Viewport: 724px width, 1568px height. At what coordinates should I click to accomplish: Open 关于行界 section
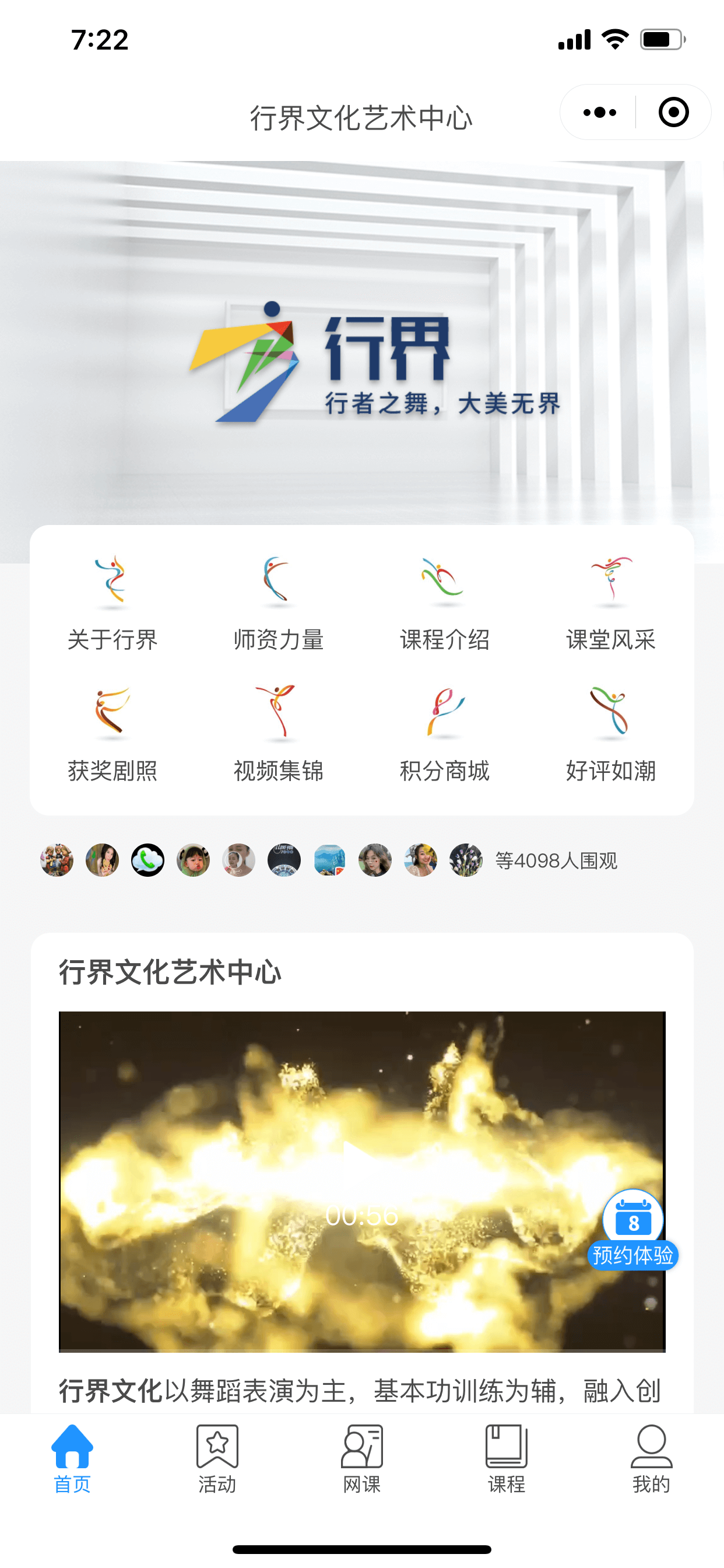click(x=113, y=603)
